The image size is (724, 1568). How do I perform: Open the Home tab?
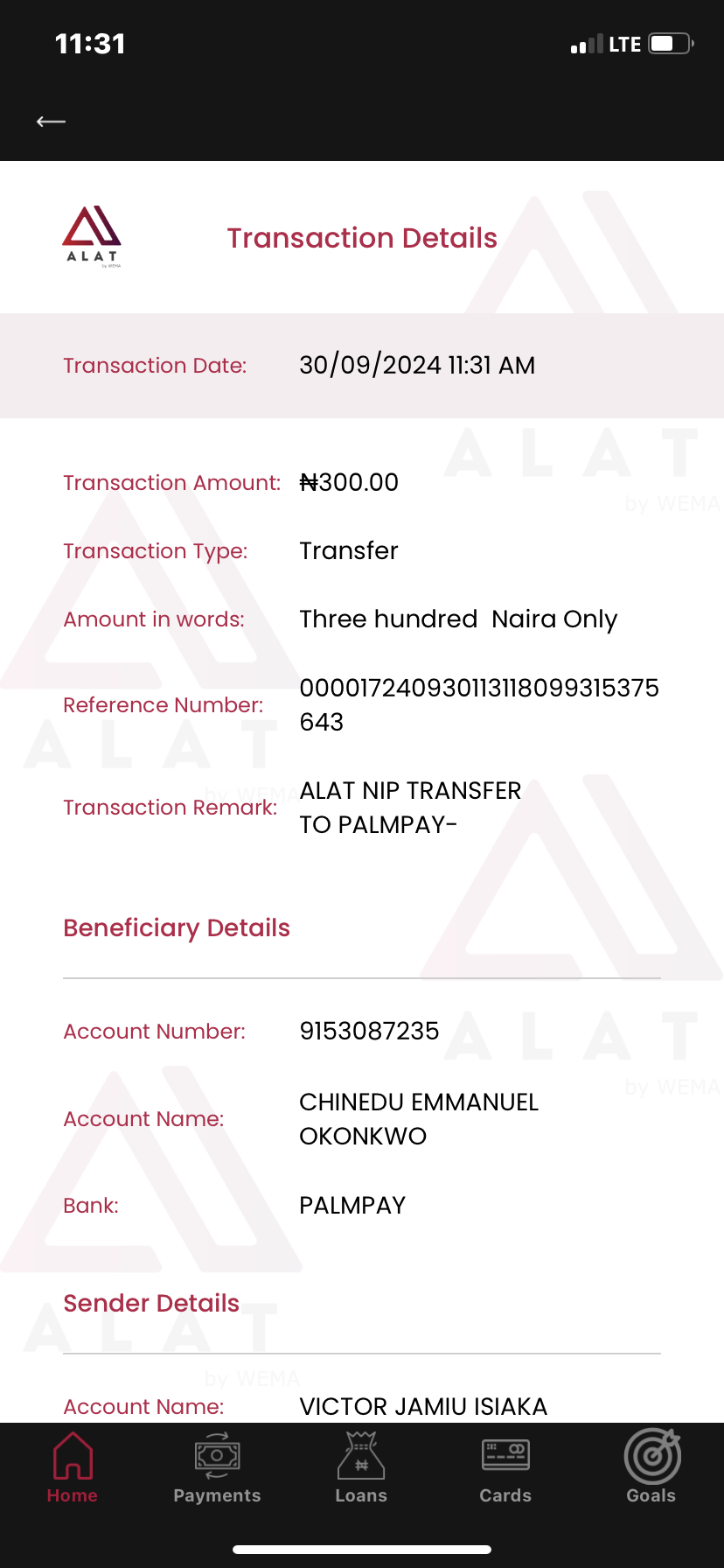click(73, 1467)
